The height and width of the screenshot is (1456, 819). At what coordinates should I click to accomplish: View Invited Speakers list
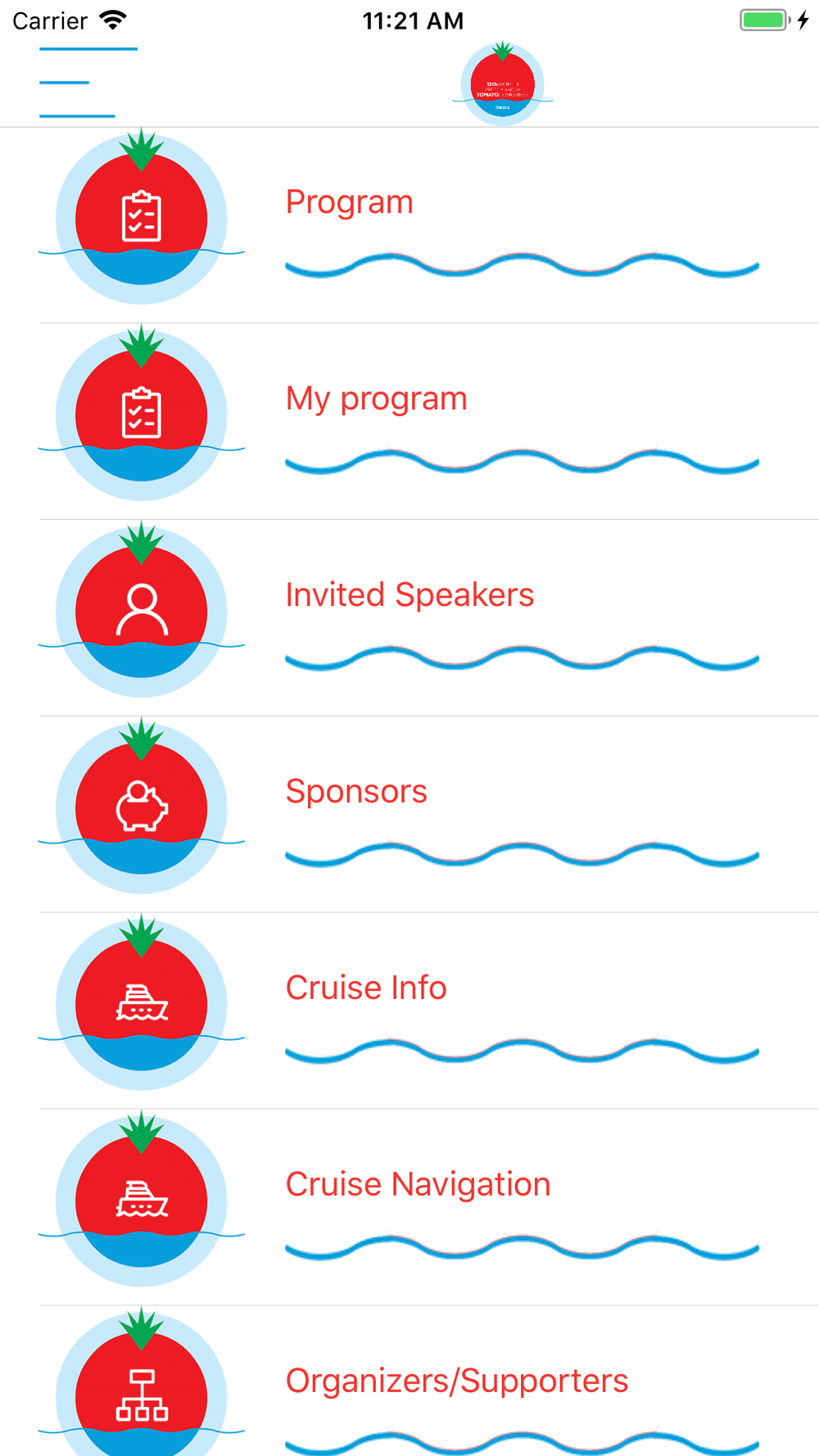pos(409,618)
